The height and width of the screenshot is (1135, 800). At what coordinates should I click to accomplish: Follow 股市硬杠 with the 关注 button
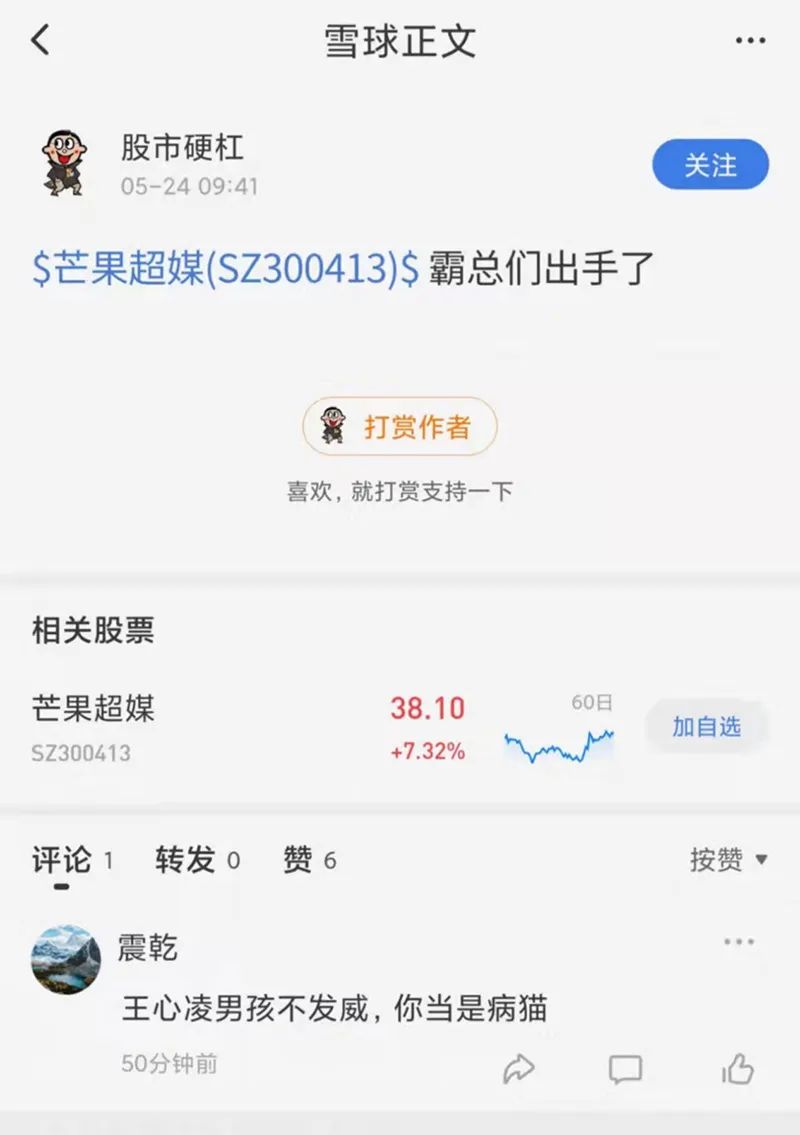(x=710, y=165)
